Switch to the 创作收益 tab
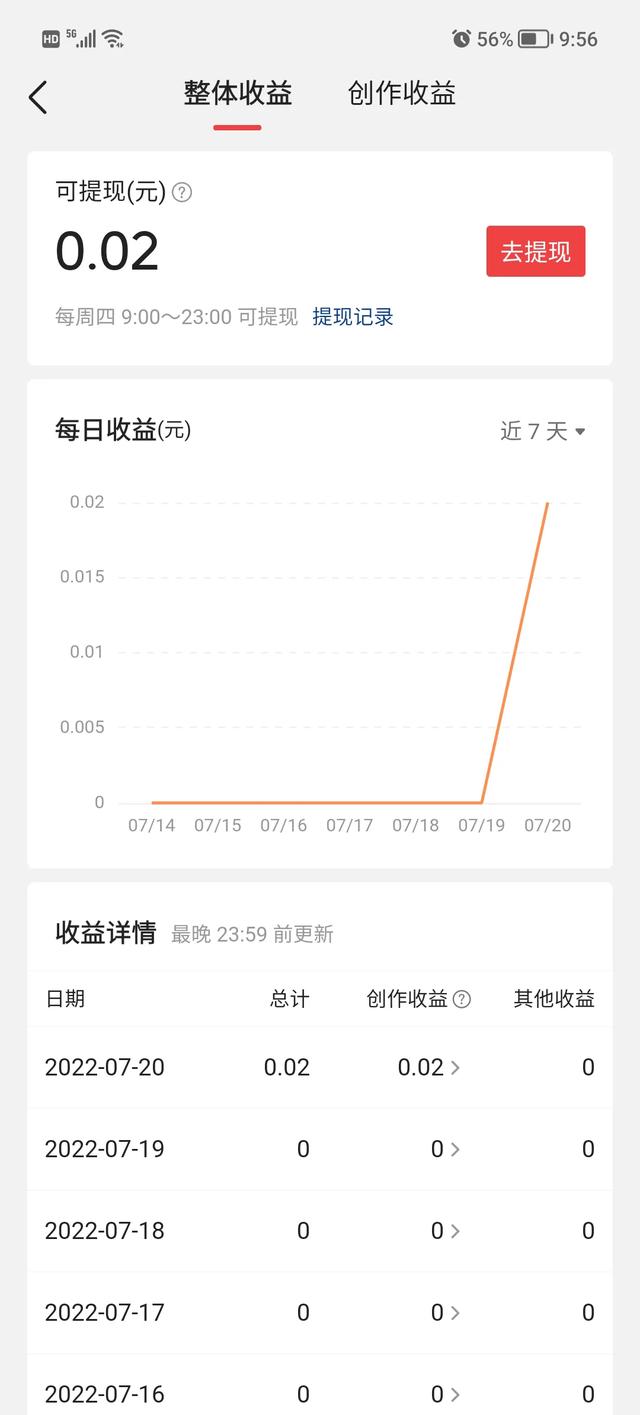This screenshot has height=1415, width=640. (402, 94)
